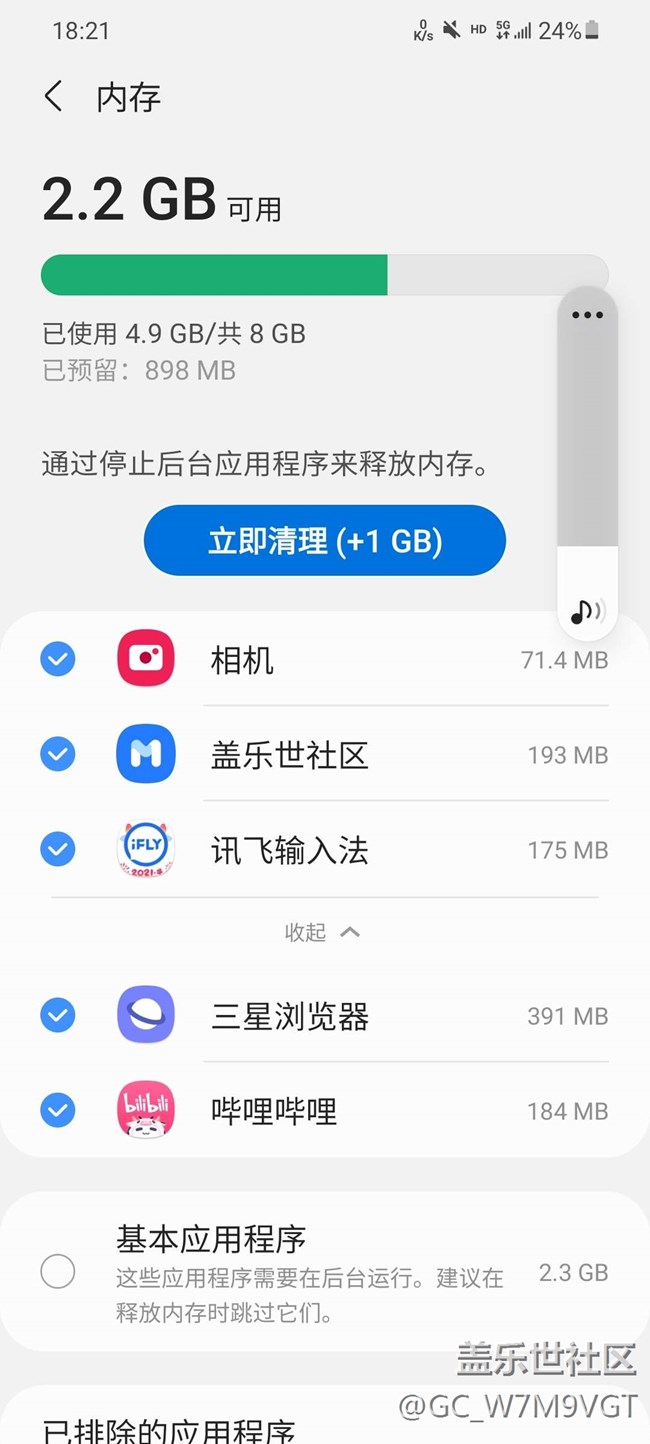Open the volume panel three-dot menu
The width and height of the screenshot is (650, 1444).
click(x=587, y=315)
